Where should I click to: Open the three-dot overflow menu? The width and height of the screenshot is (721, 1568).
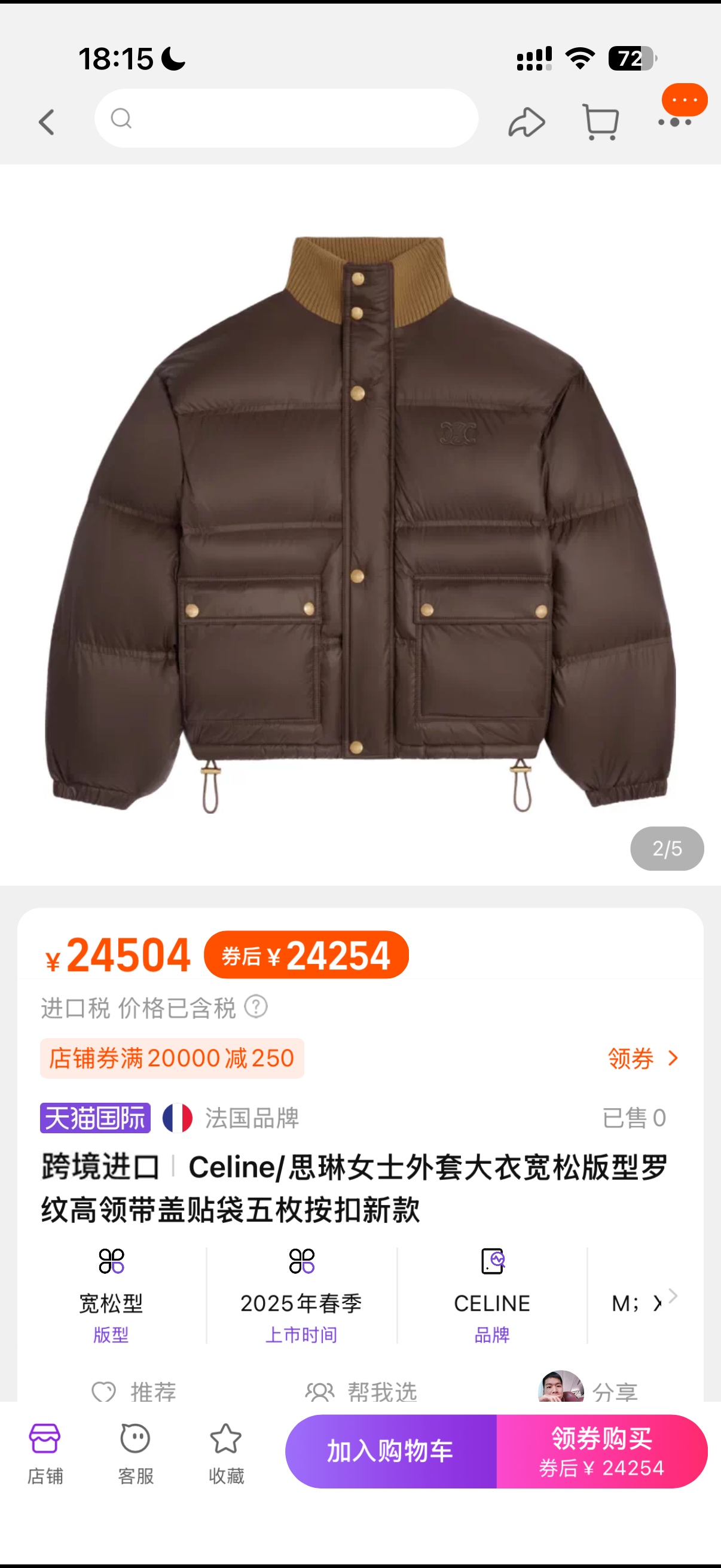pos(675,122)
